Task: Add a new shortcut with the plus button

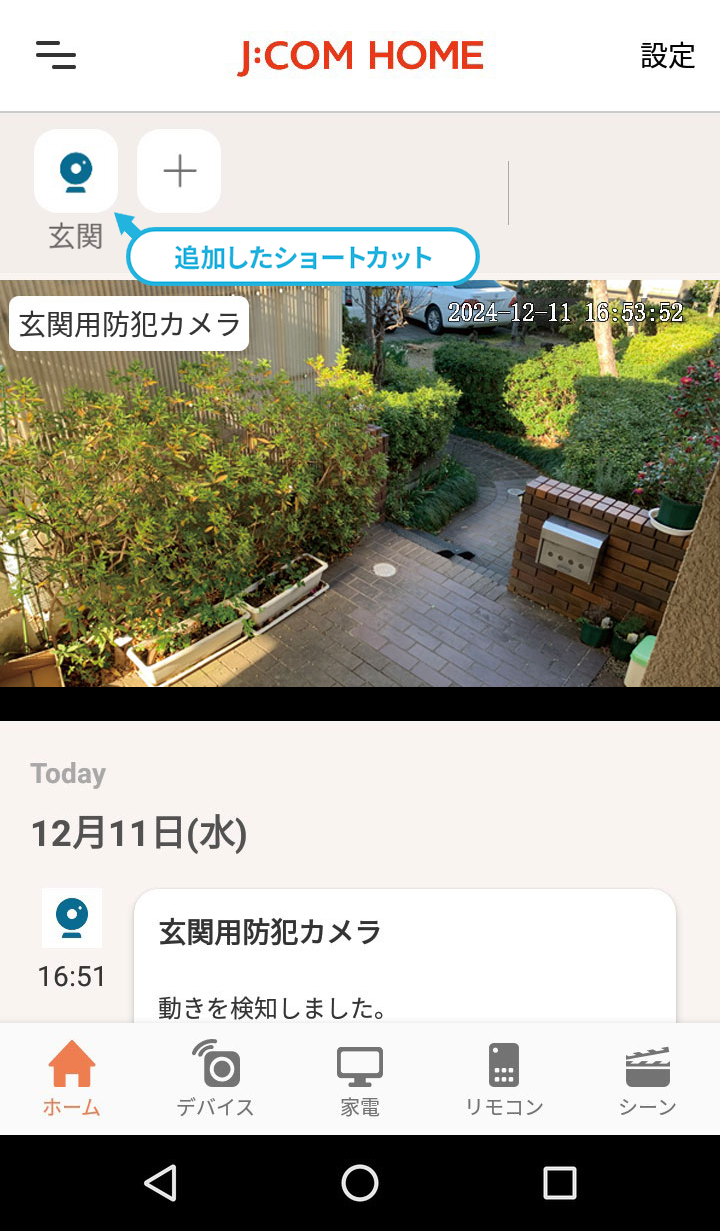Action: (179, 171)
